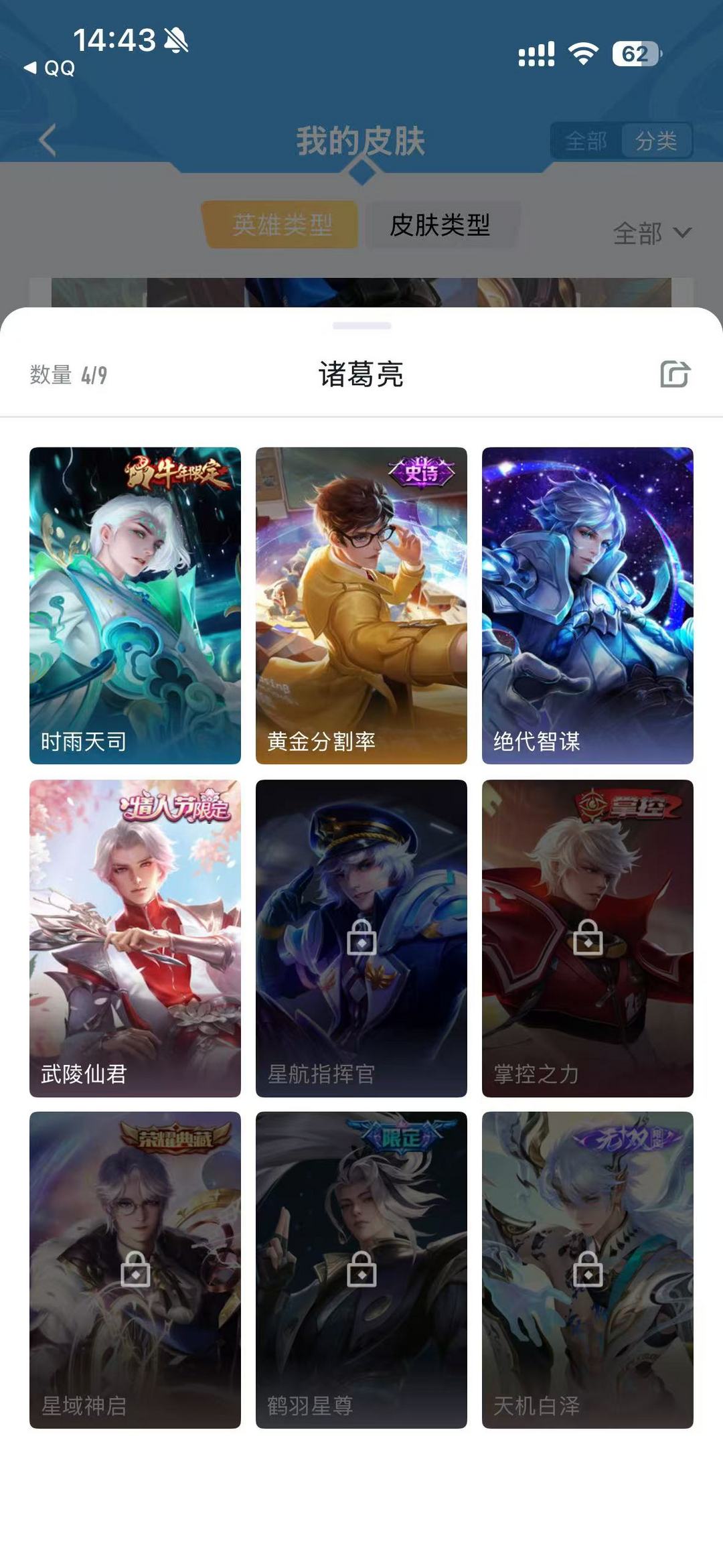Switch to 分类 view mode

[657, 141]
